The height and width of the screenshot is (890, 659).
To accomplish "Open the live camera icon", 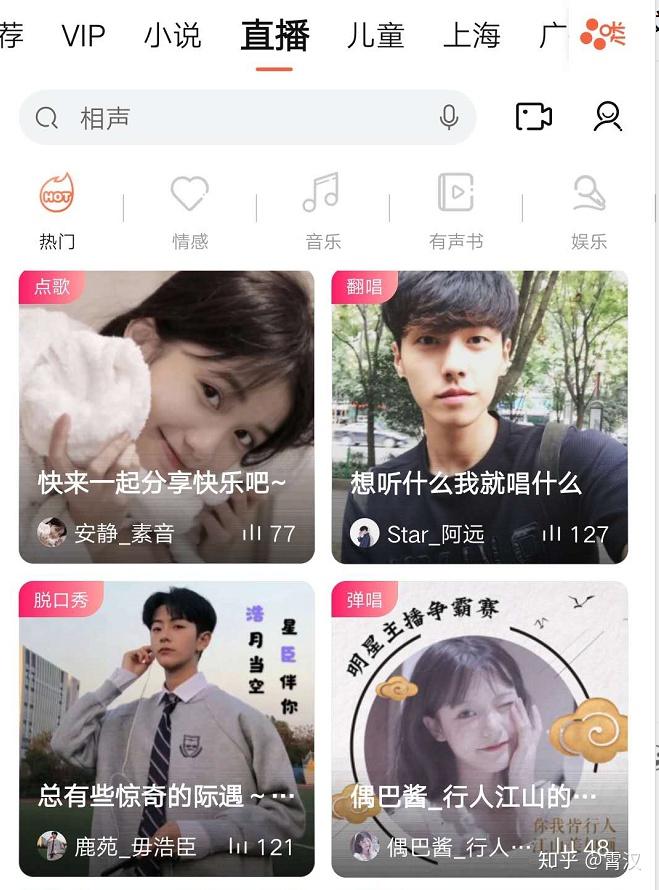I will point(534,117).
